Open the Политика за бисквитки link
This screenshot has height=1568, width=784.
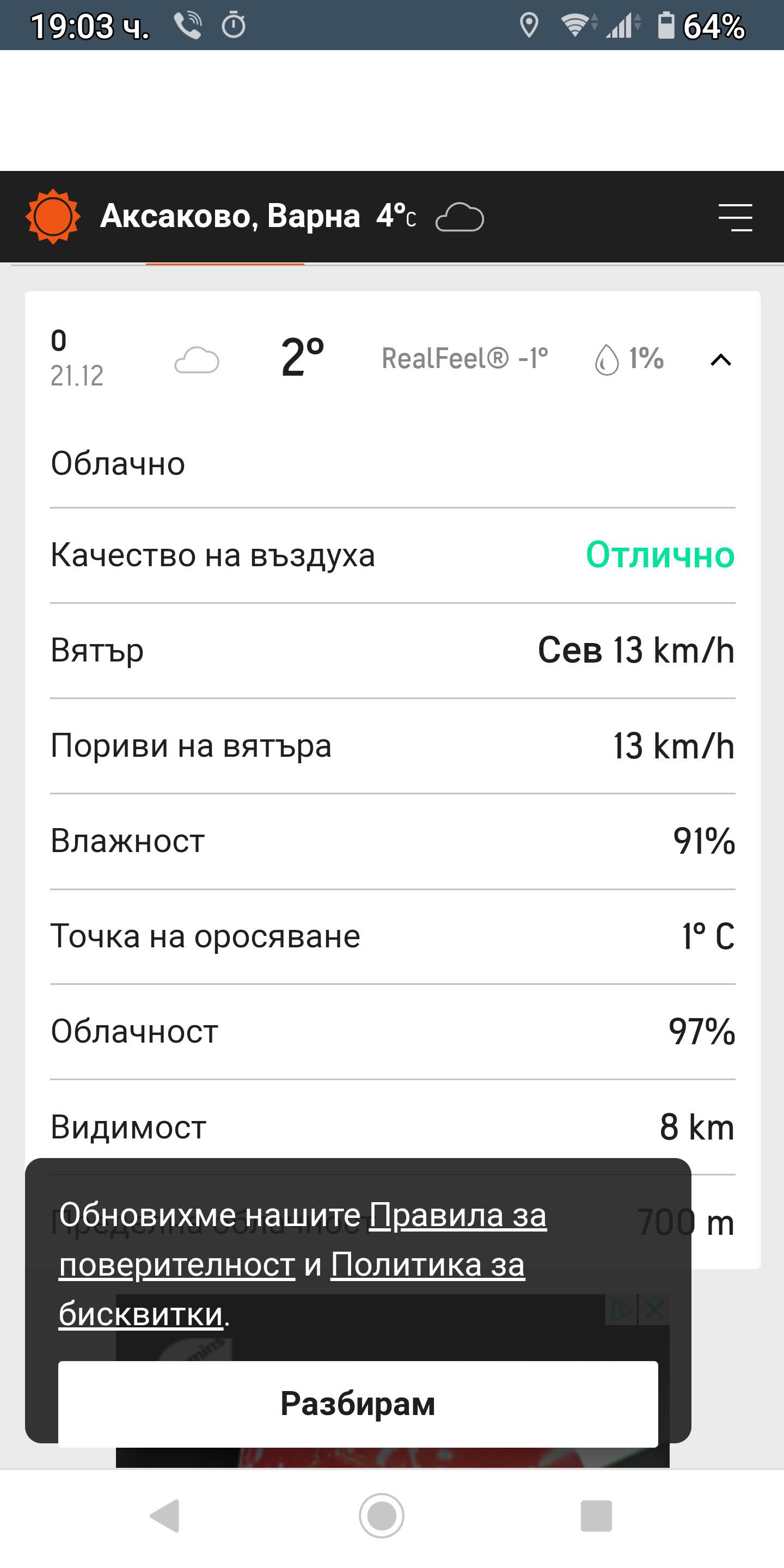[x=427, y=1265]
